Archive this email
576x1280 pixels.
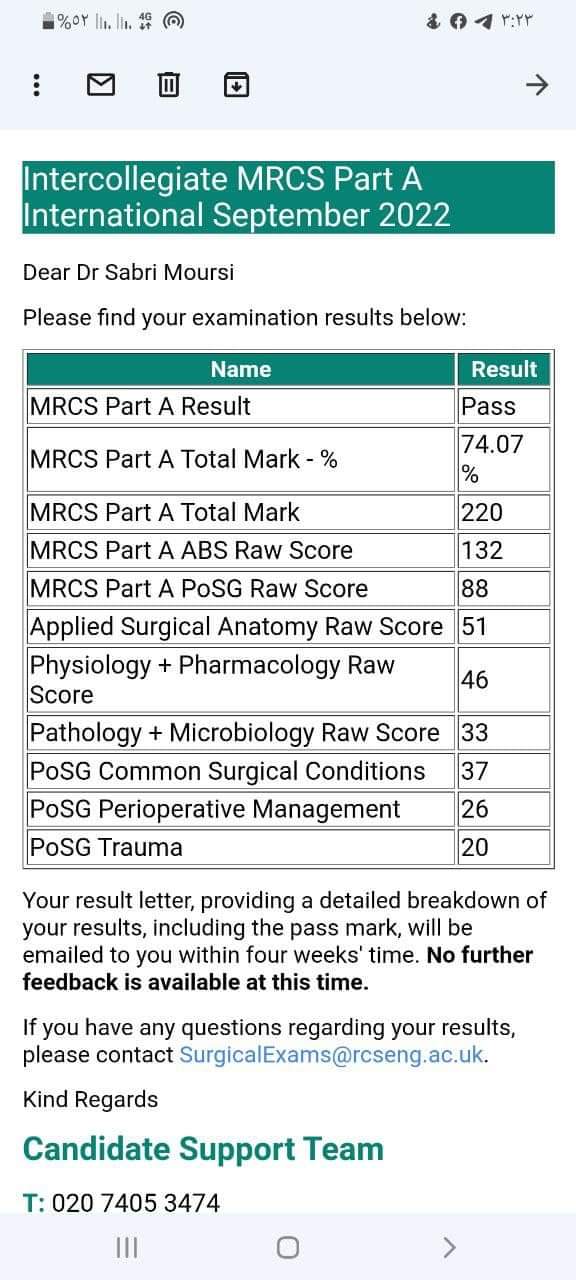(235, 85)
